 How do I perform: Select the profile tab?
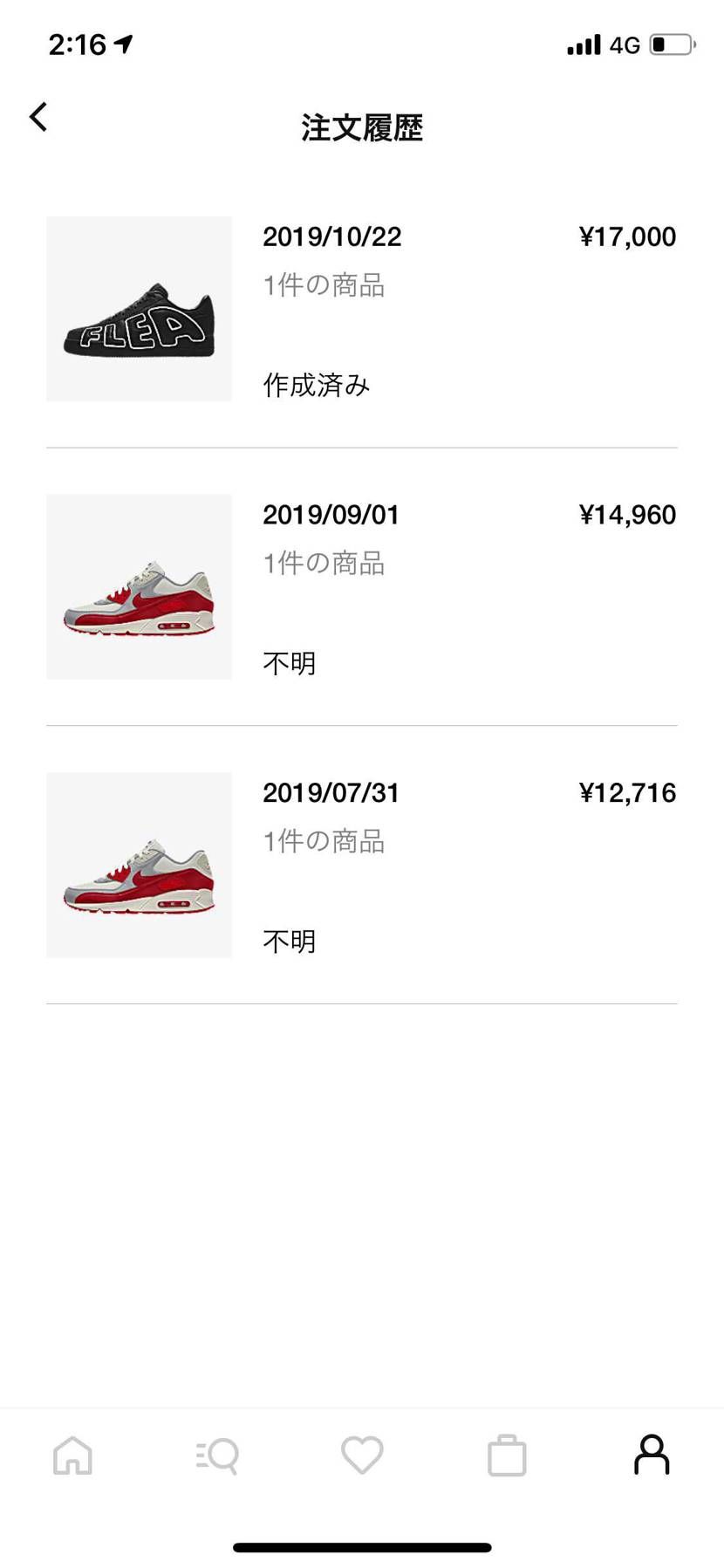[x=652, y=1455]
